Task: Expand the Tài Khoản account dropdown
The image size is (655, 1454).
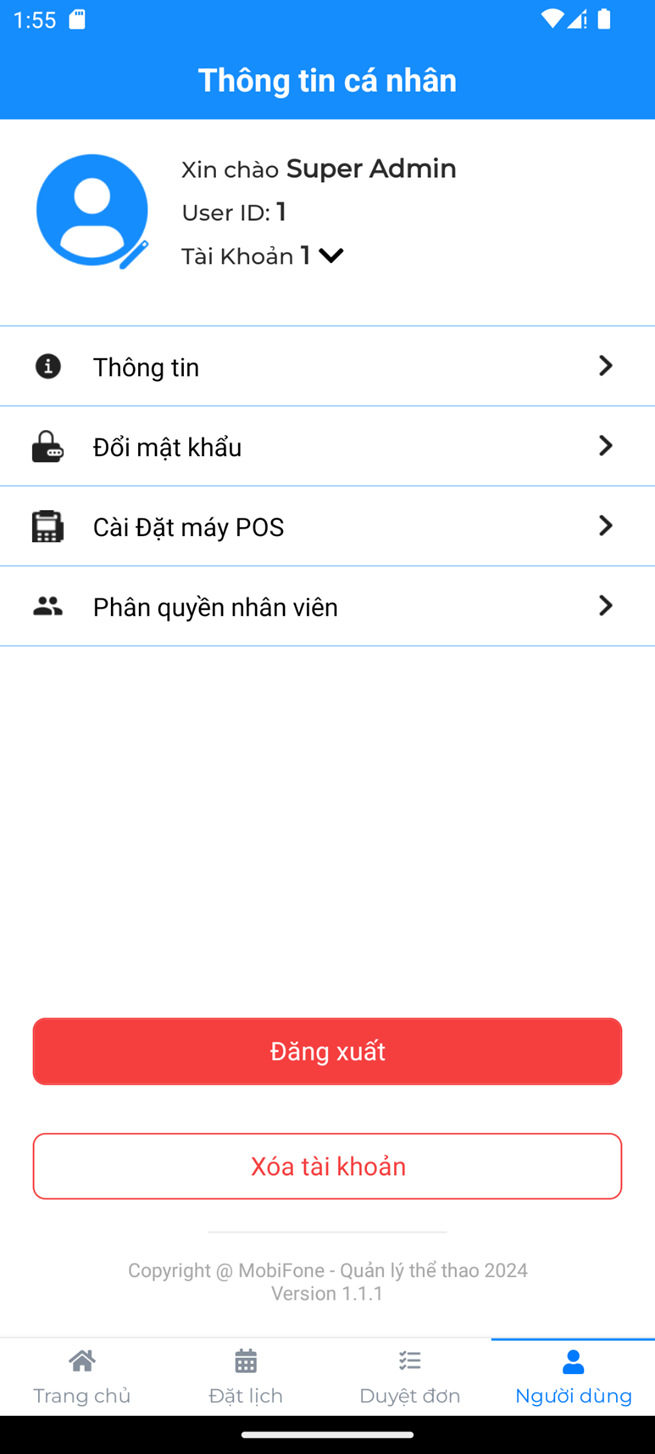Action: (330, 256)
